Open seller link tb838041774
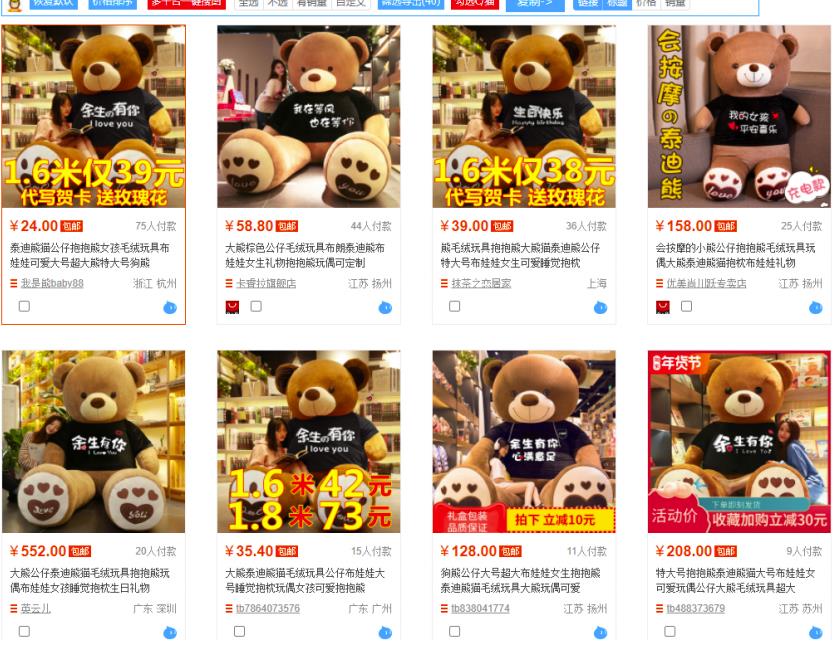The image size is (835, 648). coord(480,609)
